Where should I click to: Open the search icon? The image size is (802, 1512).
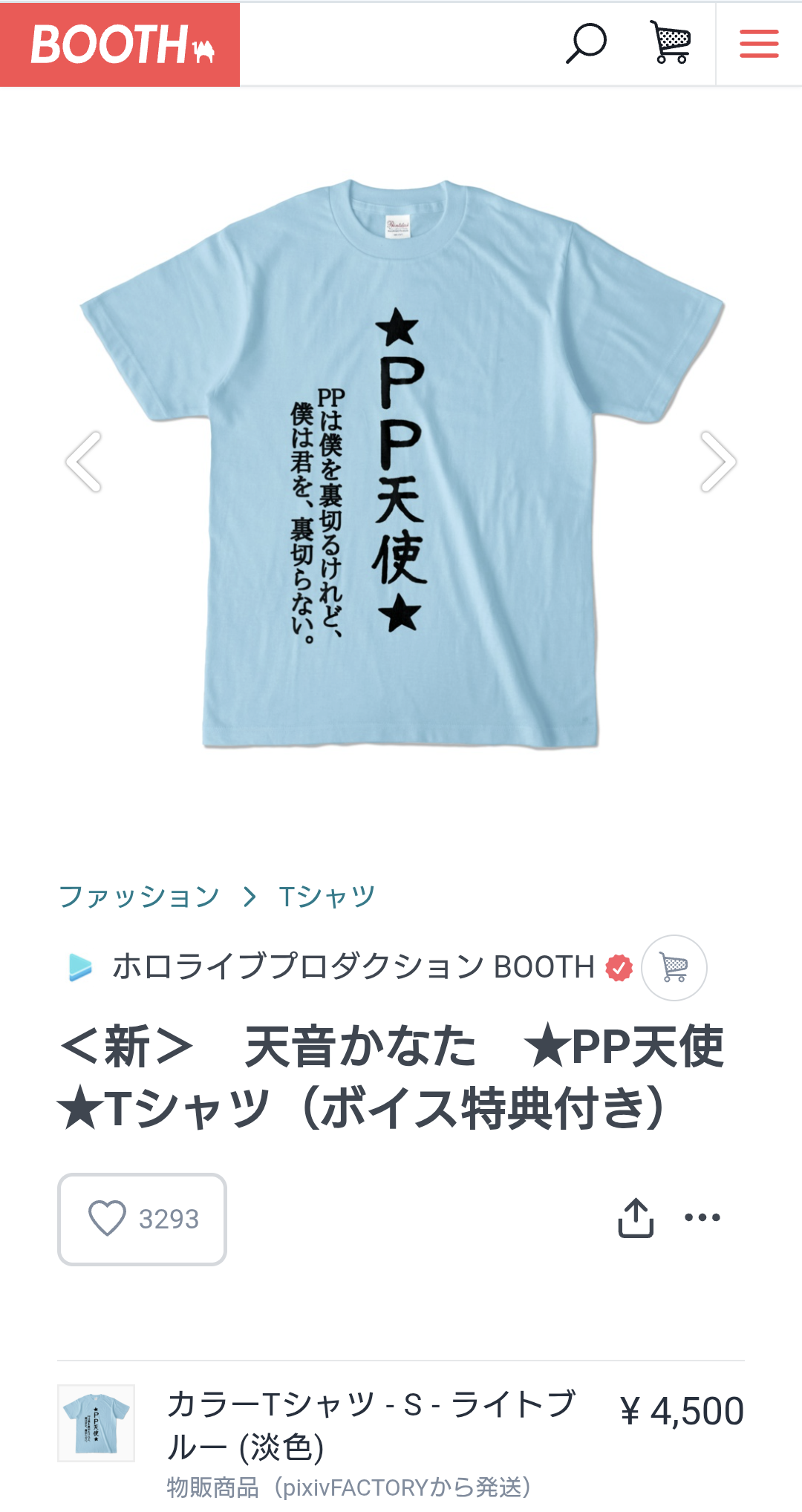(x=586, y=44)
